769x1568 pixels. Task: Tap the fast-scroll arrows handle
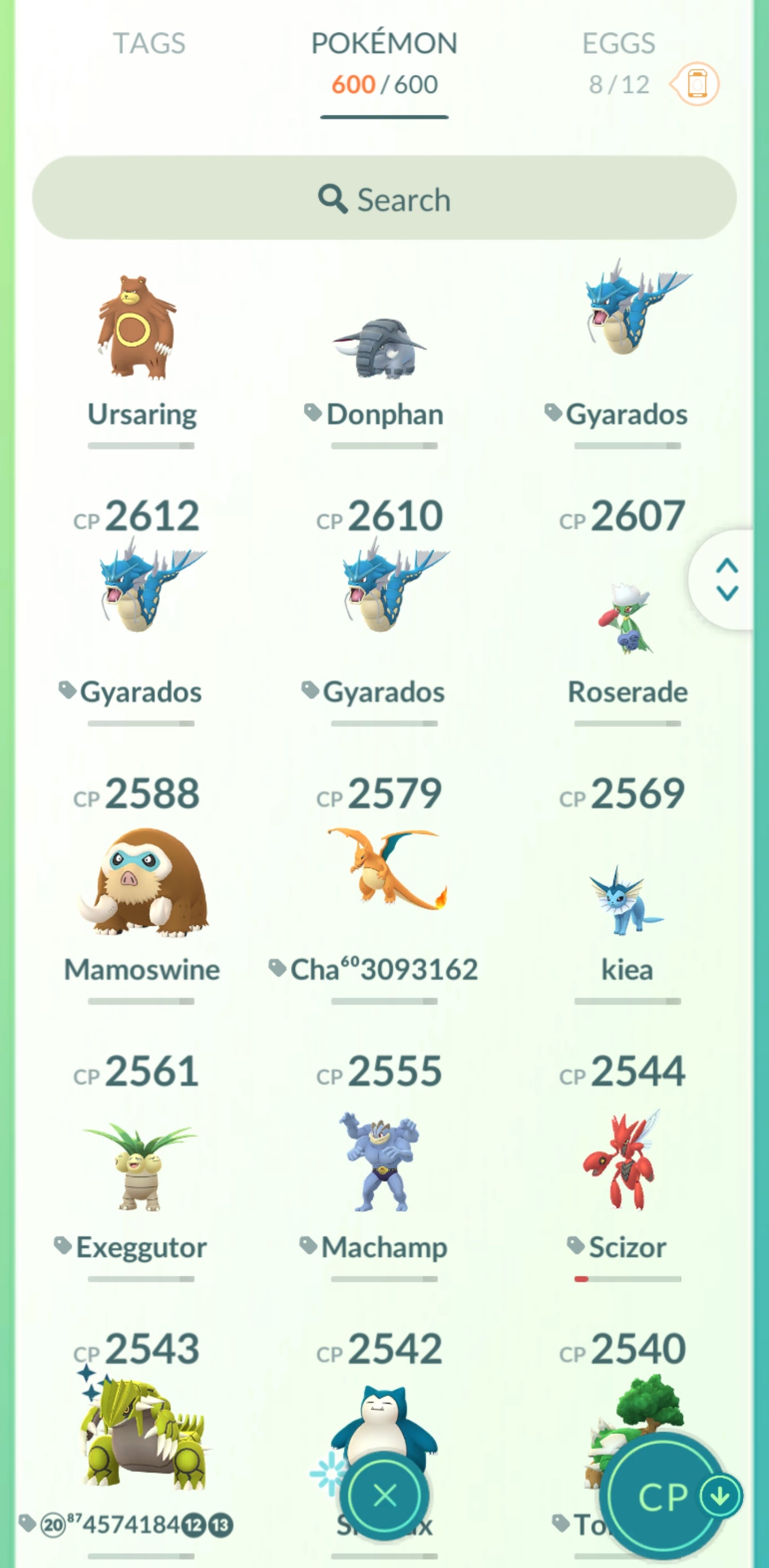pos(726,580)
